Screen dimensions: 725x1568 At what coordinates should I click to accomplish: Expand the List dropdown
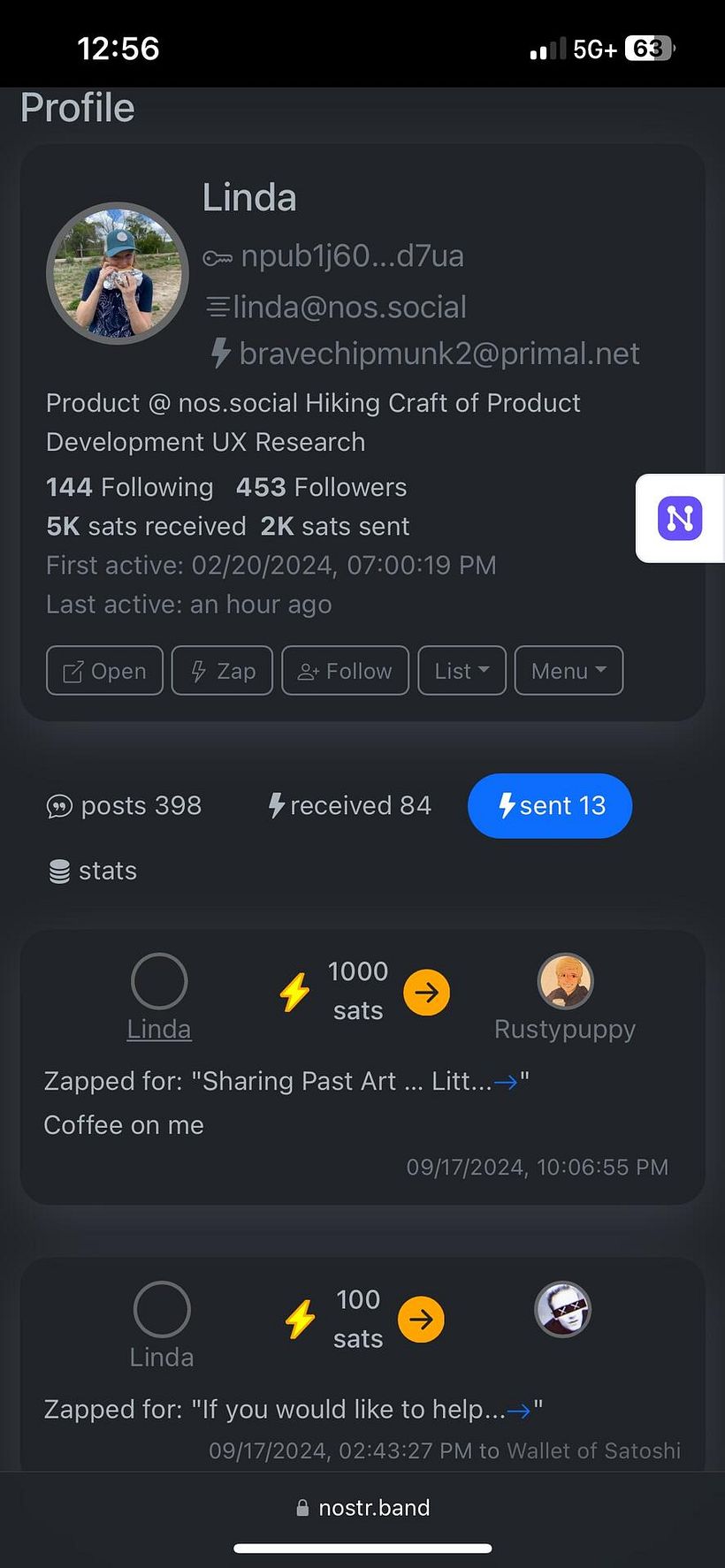462,671
